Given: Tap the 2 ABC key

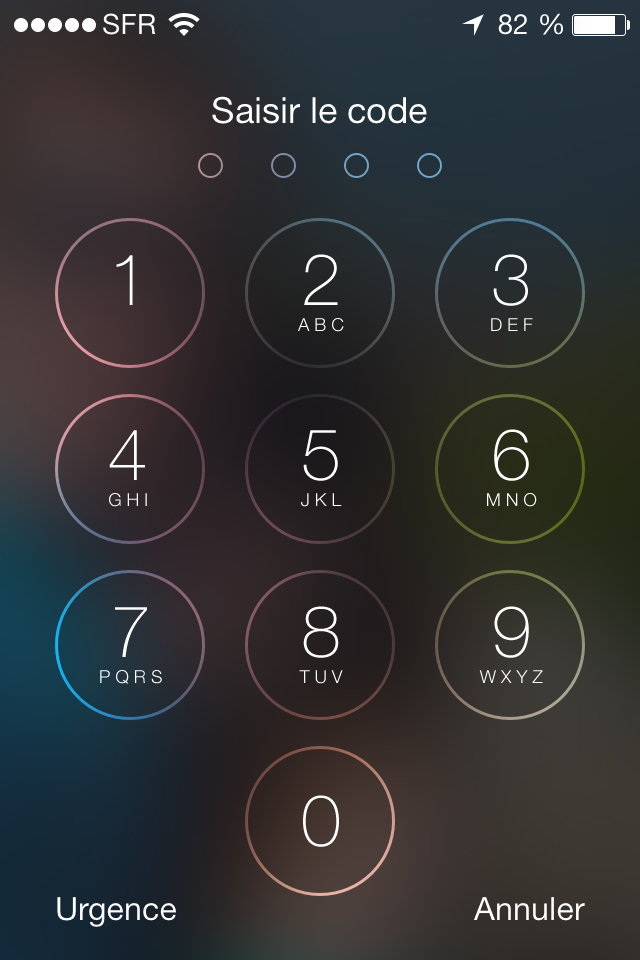Looking at the screenshot, I should 320,293.
